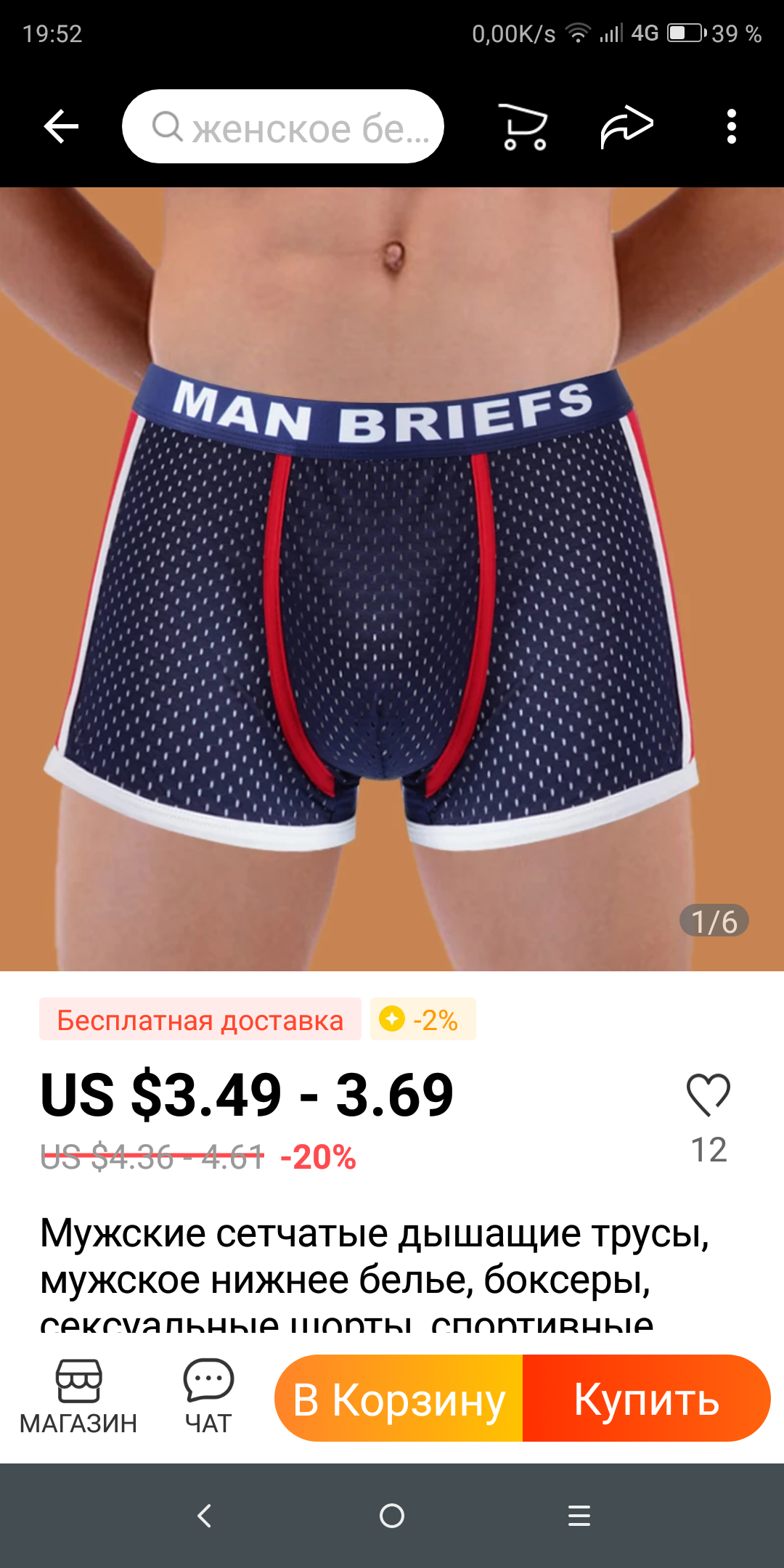This screenshot has height=1568, width=784.
Task: Open the shopping cart icon
Action: (523, 127)
